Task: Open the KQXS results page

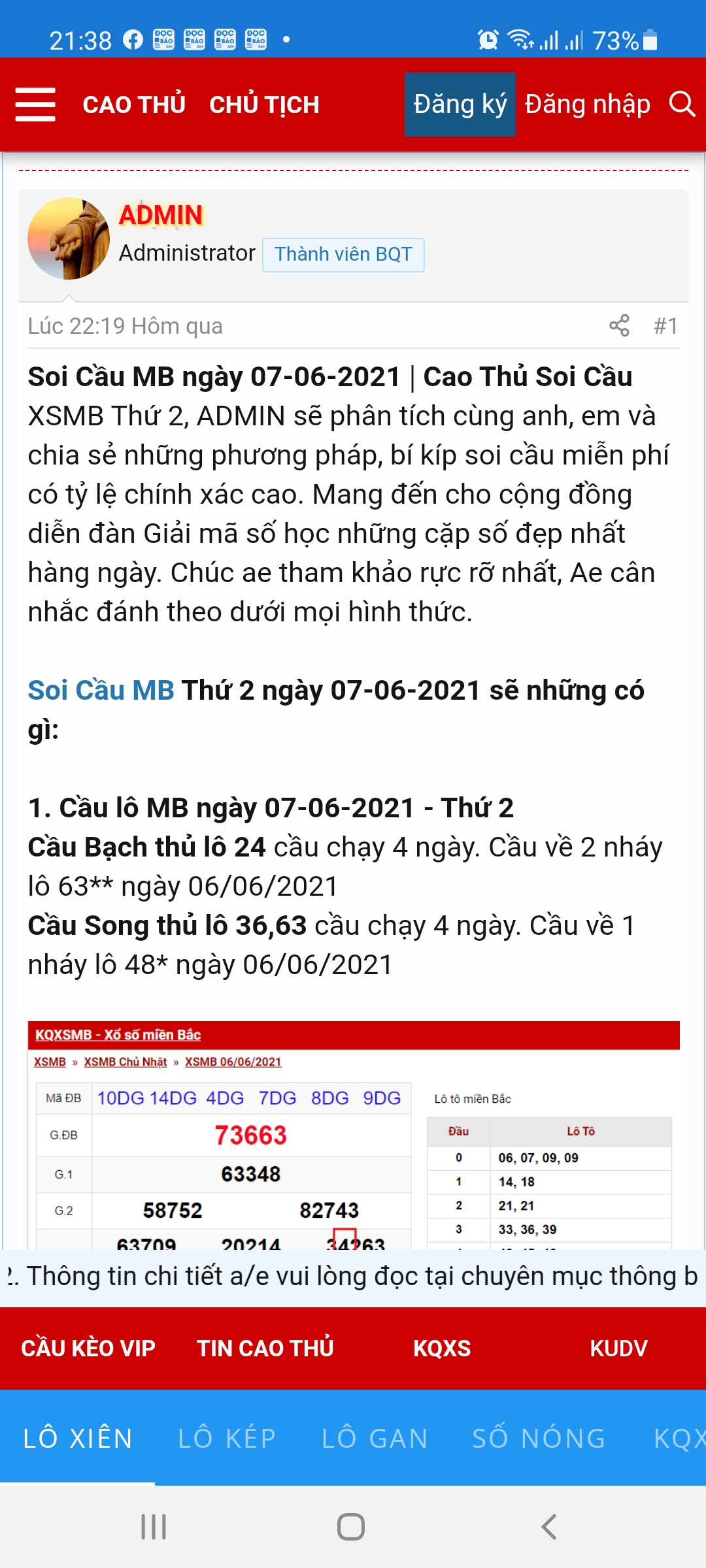Action: 442,1348
